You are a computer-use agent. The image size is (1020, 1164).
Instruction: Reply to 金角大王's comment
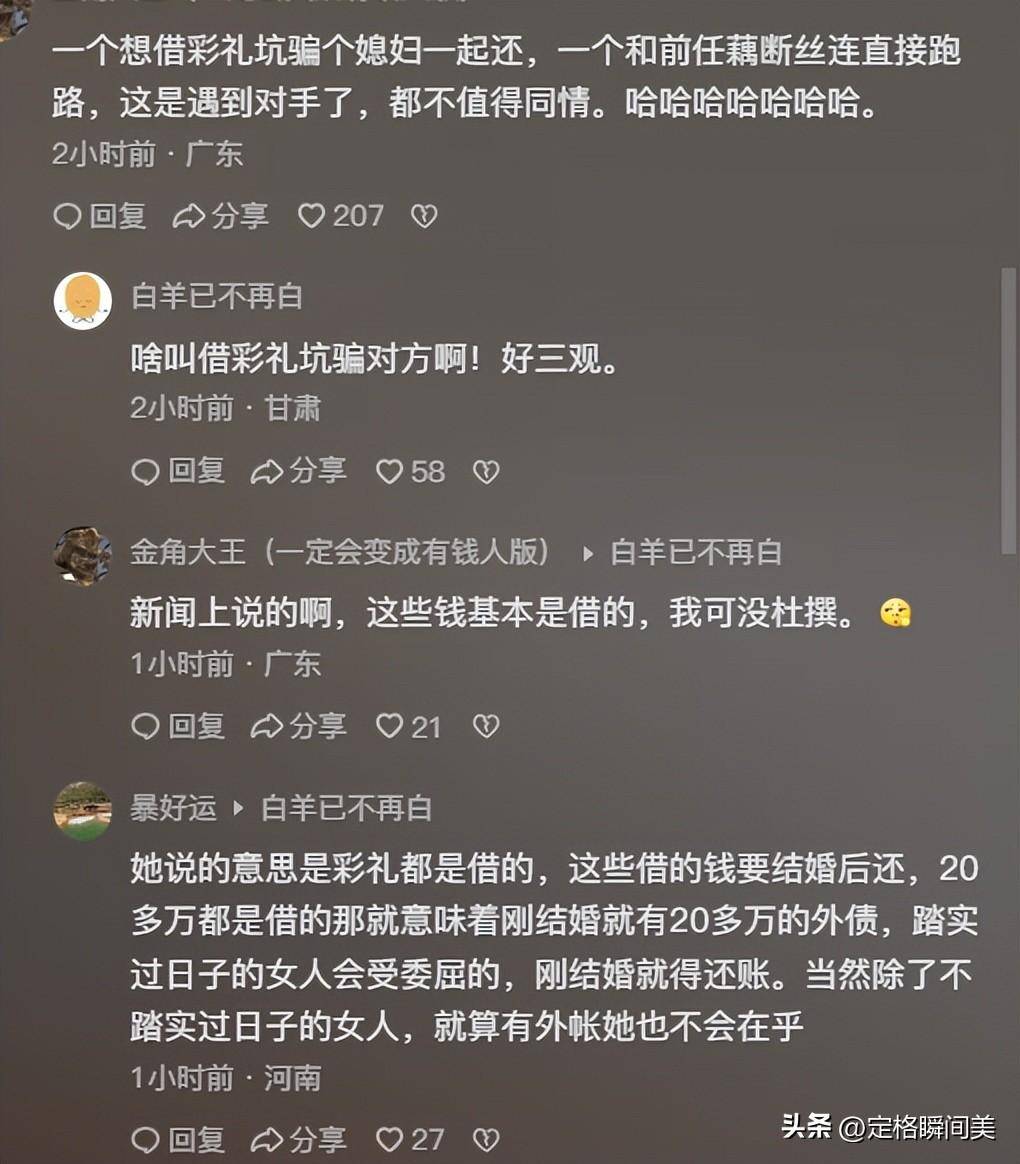178,727
